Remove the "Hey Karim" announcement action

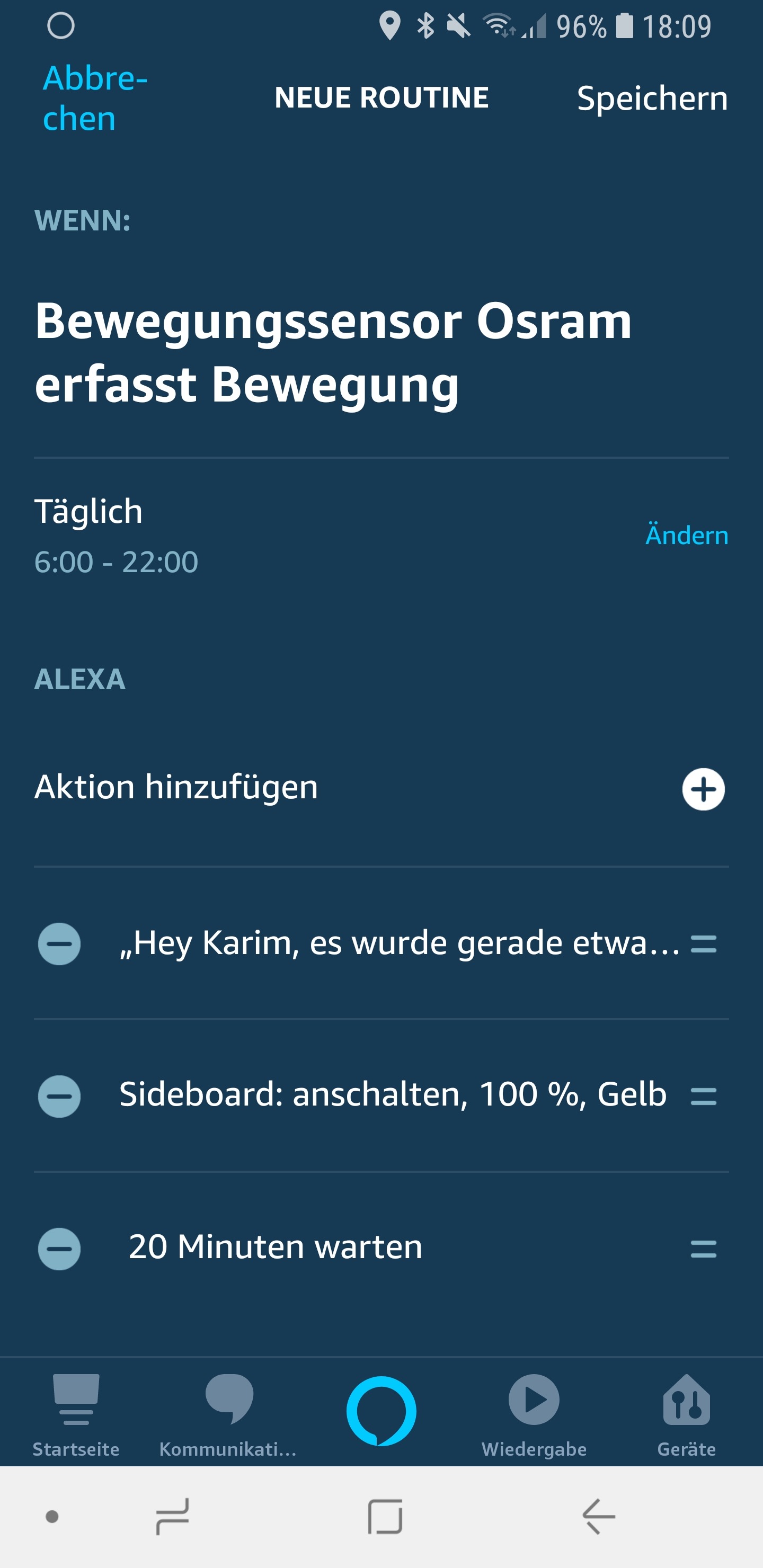pos(59,943)
